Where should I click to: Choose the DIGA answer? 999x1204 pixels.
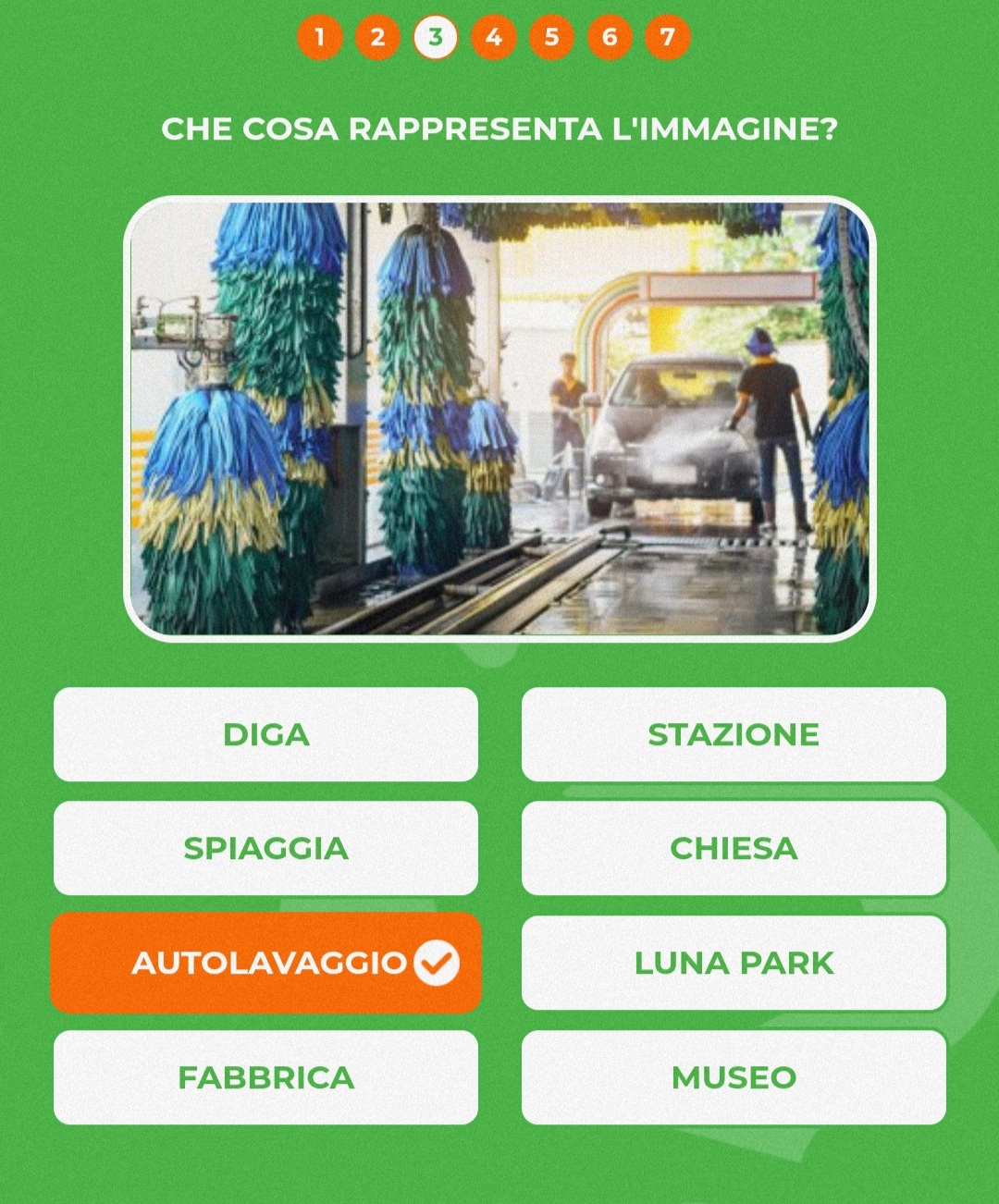coord(265,734)
